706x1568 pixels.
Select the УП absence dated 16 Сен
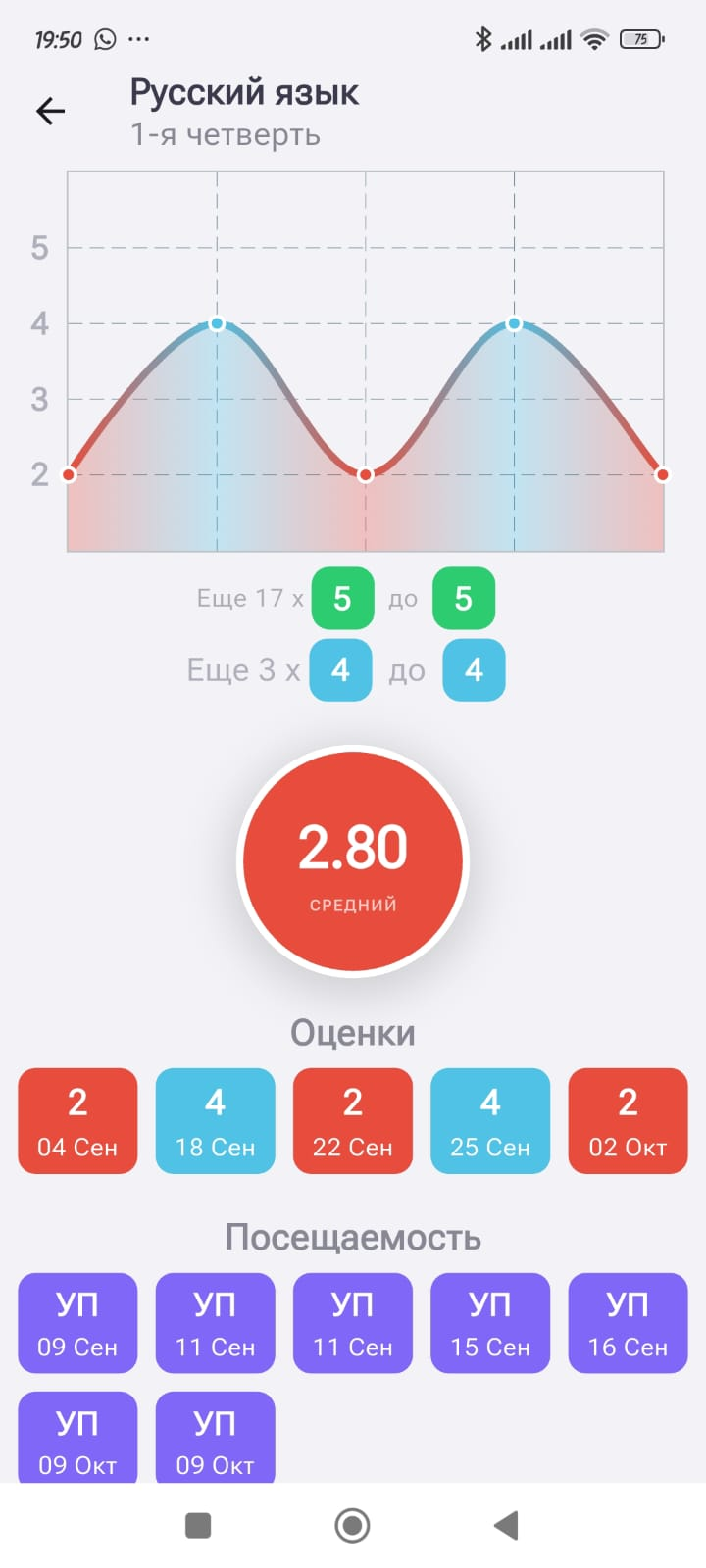click(x=628, y=1323)
